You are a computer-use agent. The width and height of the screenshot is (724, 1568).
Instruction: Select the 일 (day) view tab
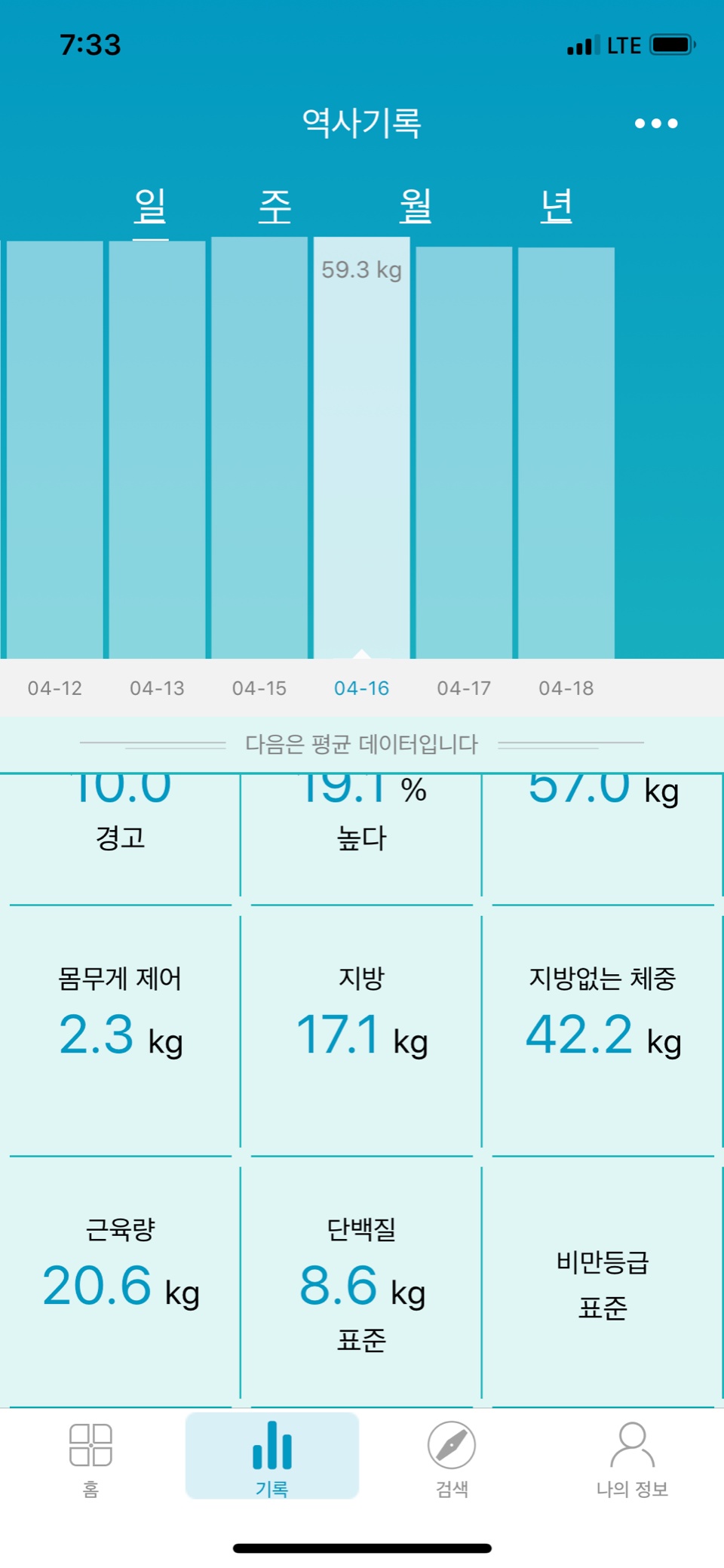pyautogui.click(x=150, y=207)
